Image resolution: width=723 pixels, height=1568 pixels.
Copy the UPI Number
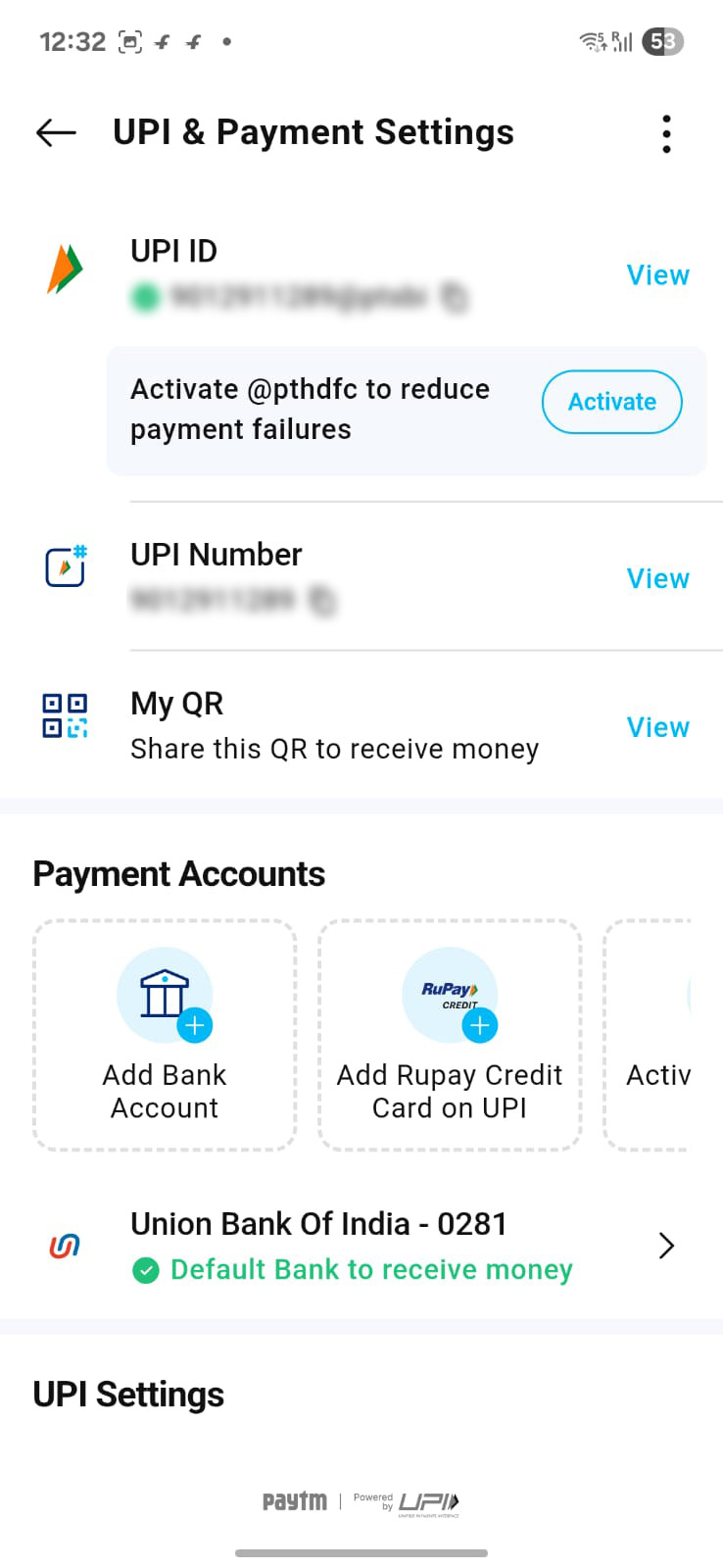click(321, 601)
